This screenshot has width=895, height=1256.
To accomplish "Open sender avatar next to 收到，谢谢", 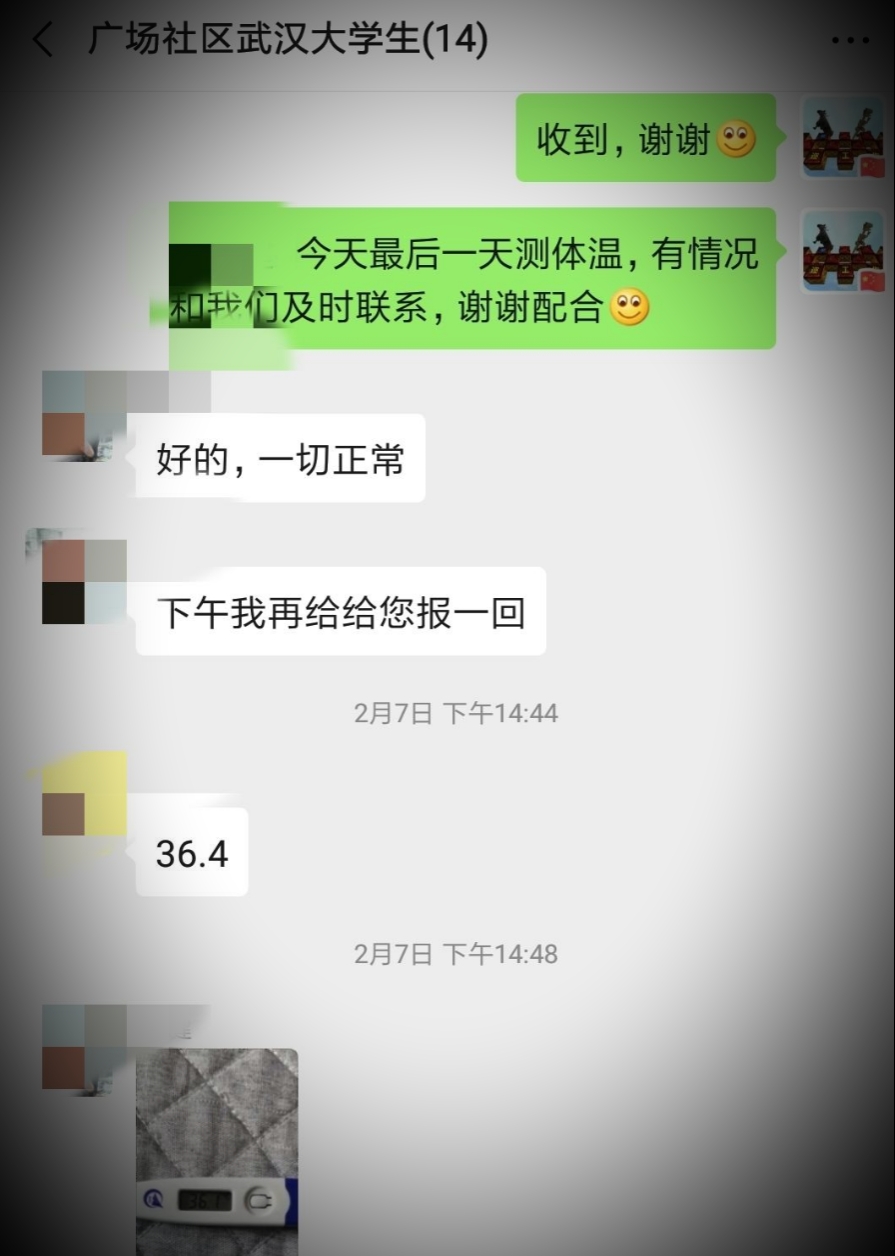I will point(843,138).
